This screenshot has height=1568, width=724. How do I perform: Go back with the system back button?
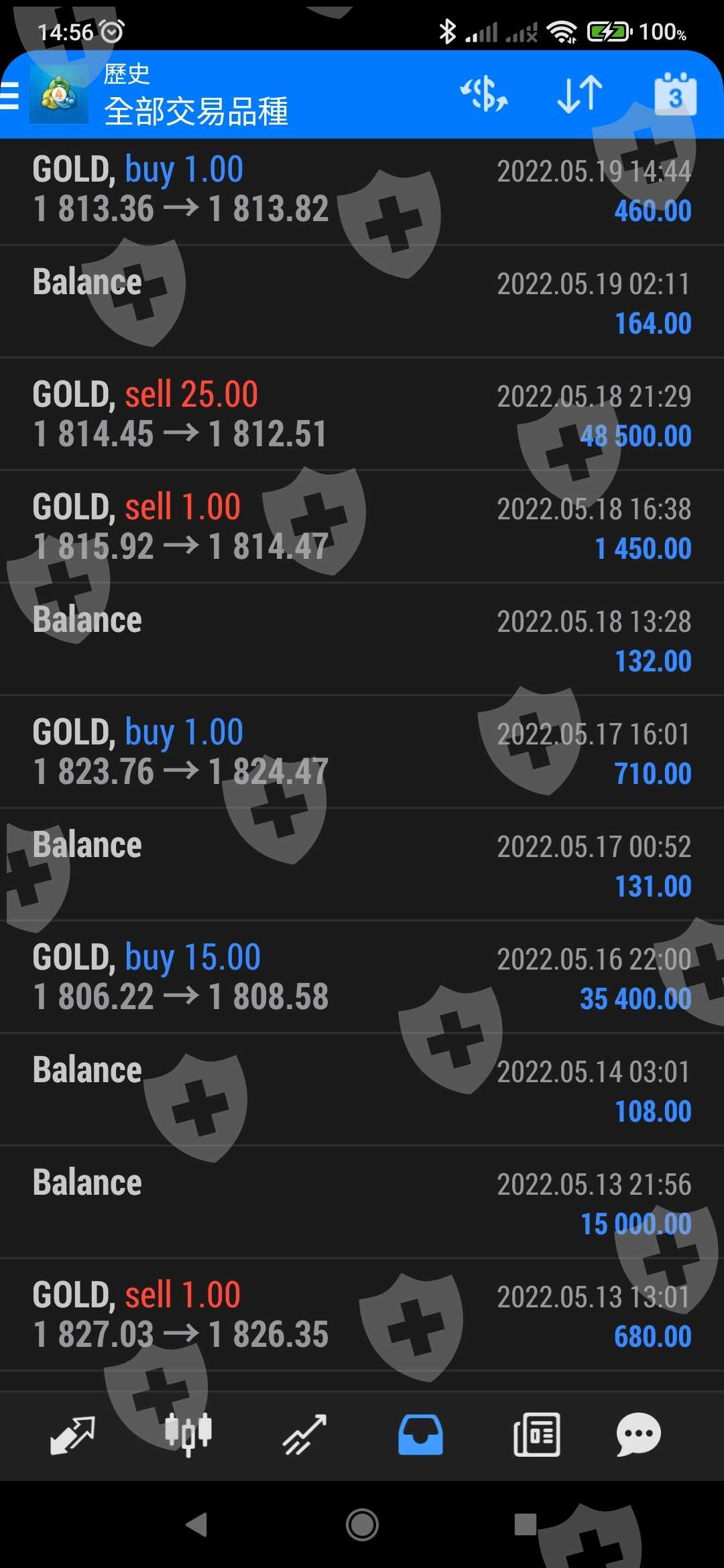[x=197, y=1525]
